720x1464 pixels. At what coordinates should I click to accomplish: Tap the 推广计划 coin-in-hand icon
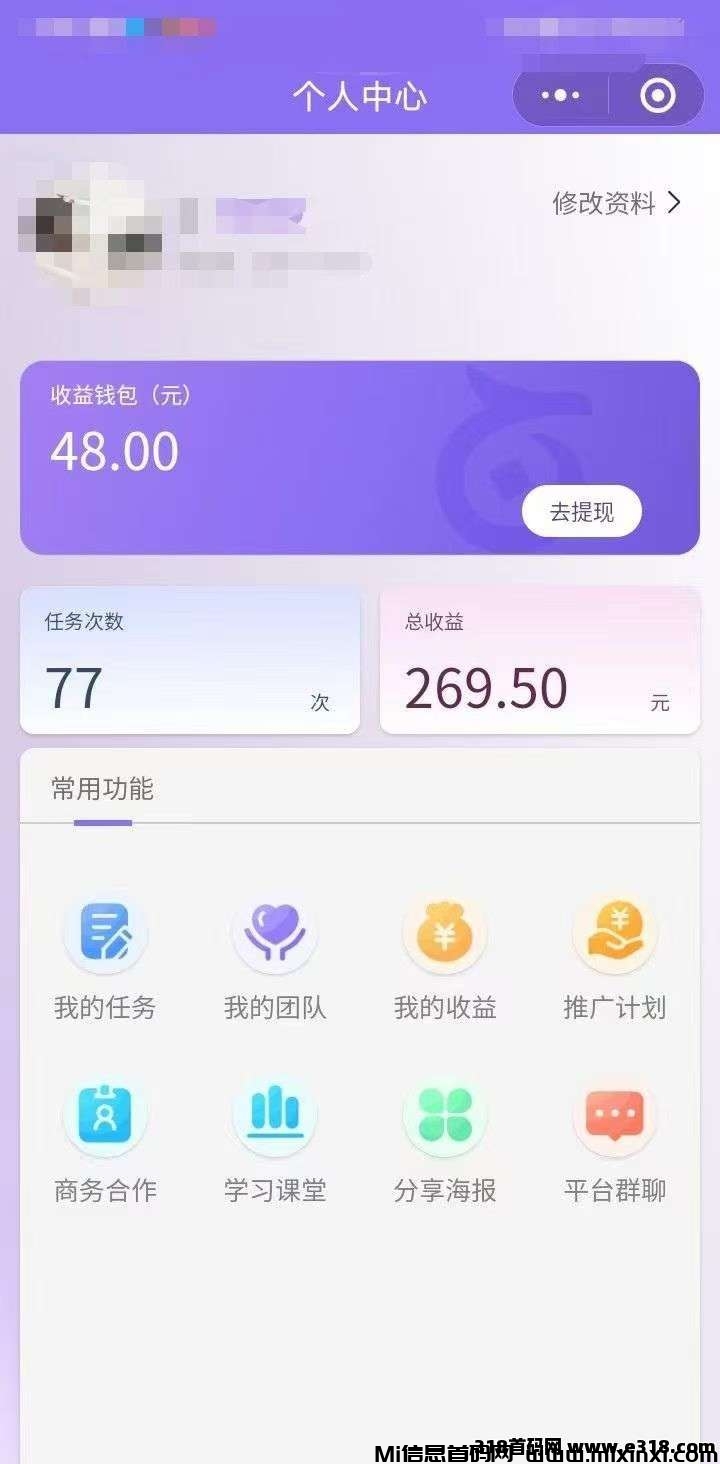pos(614,932)
